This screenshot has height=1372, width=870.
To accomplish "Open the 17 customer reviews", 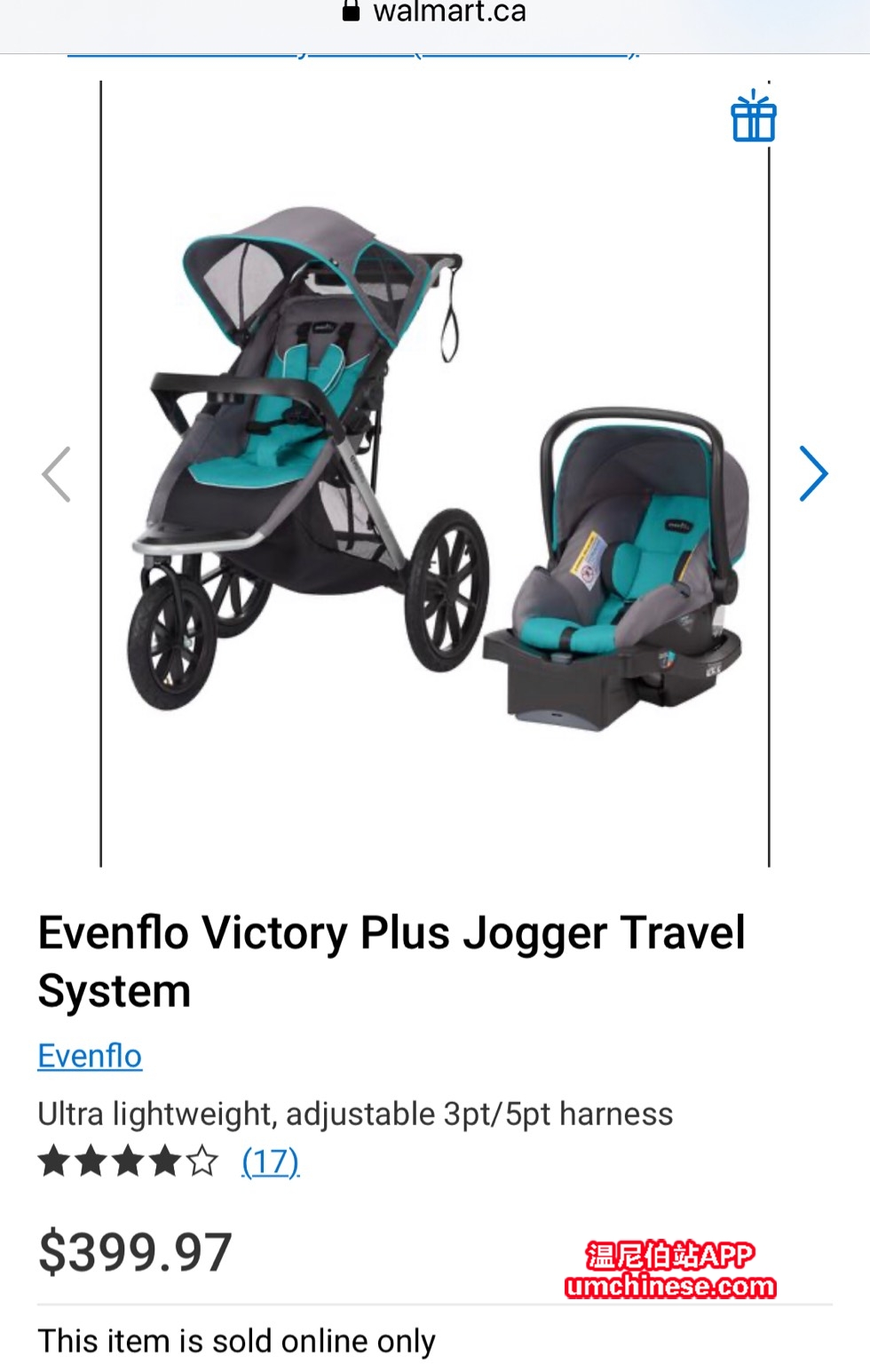I will (271, 1162).
